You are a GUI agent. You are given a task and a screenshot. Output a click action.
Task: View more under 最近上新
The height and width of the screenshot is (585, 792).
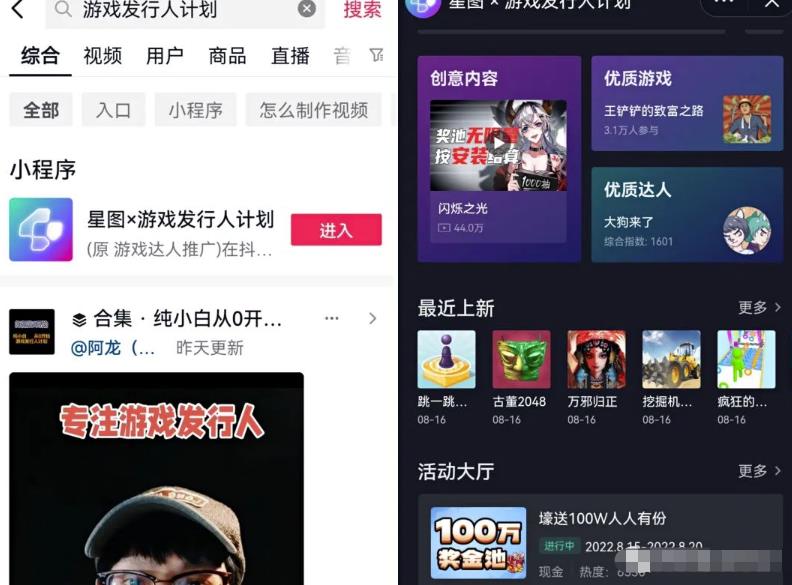click(x=759, y=308)
